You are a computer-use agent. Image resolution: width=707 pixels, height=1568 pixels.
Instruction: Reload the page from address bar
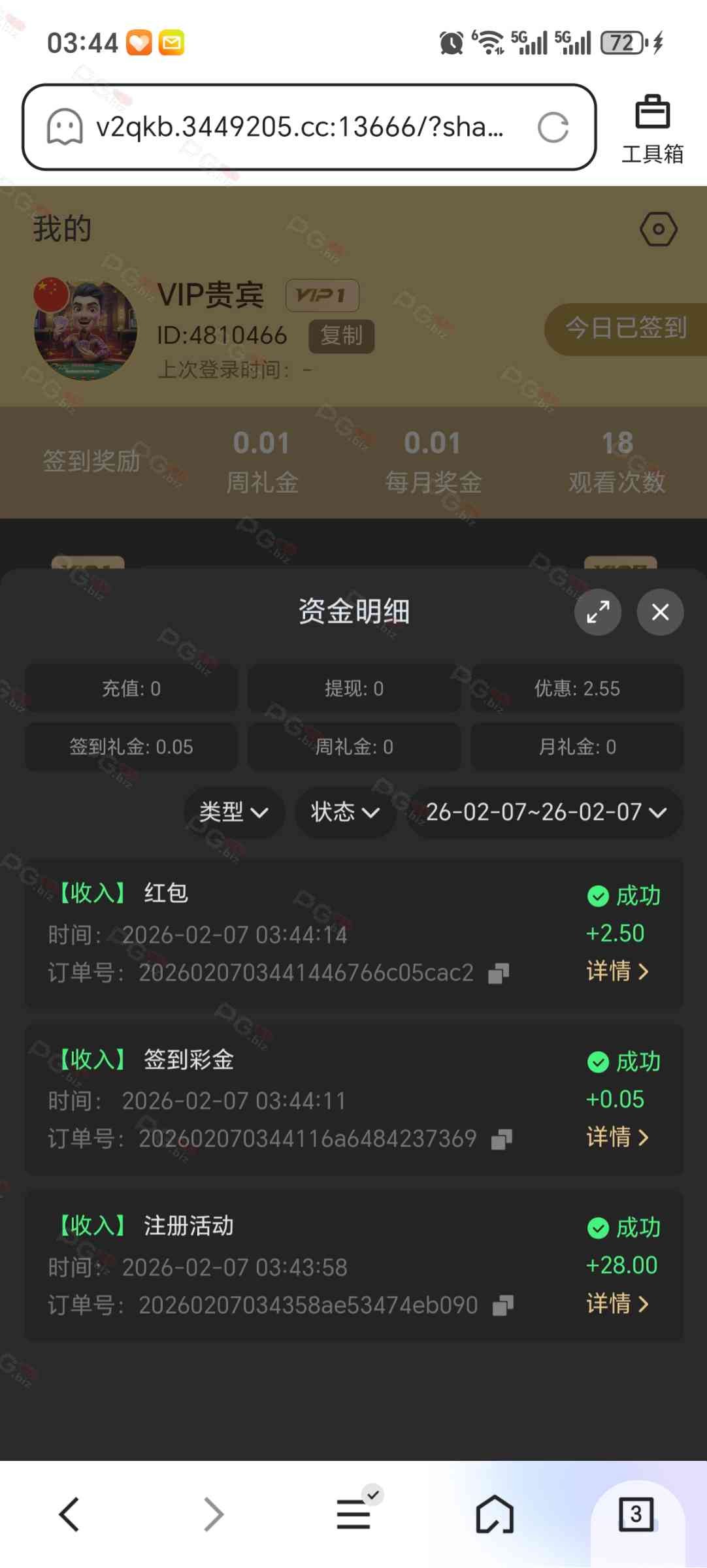pyautogui.click(x=553, y=127)
